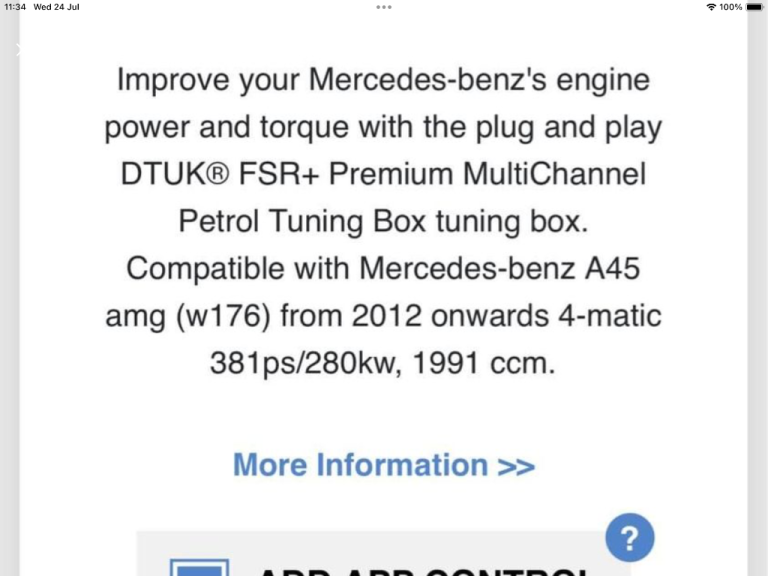Open the three-dot multitasking menu
The height and width of the screenshot is (576, 768).
[x=384, y=7]
